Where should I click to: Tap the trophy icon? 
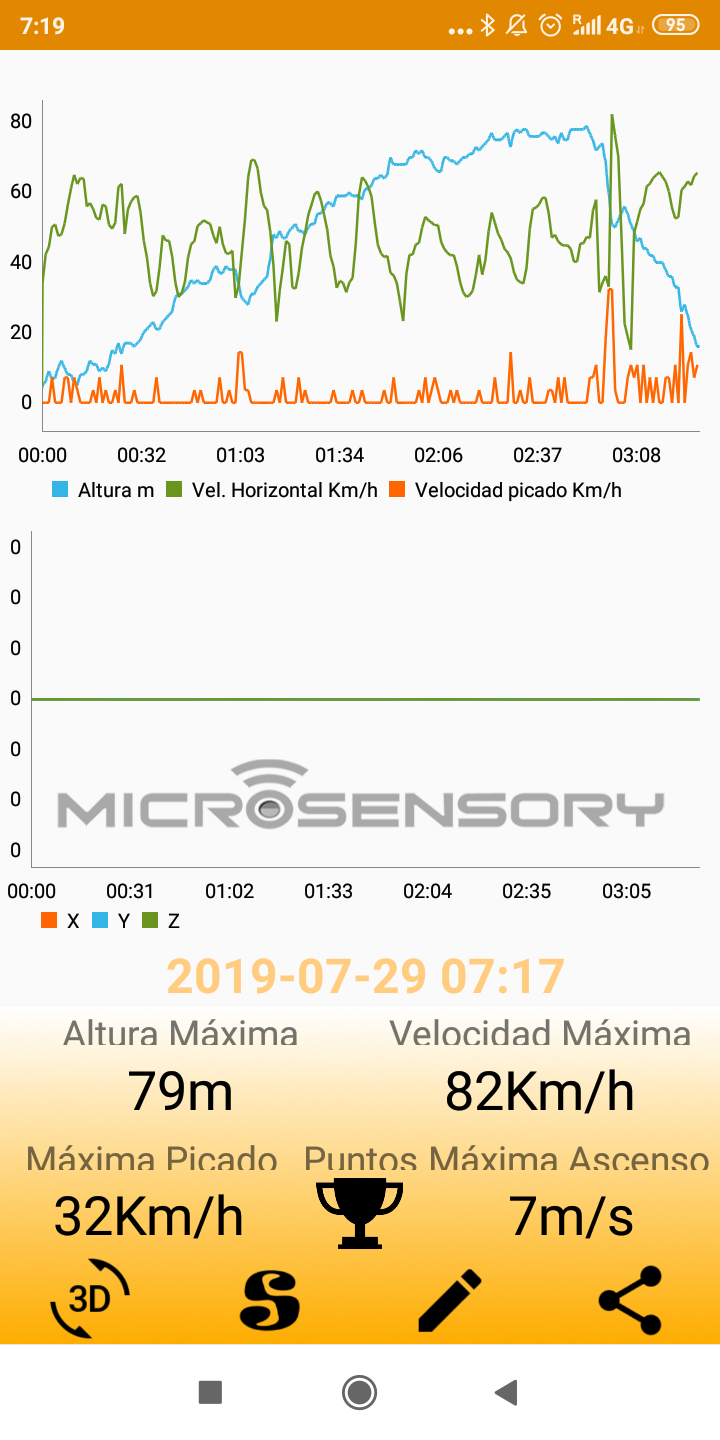[359, 1213]
